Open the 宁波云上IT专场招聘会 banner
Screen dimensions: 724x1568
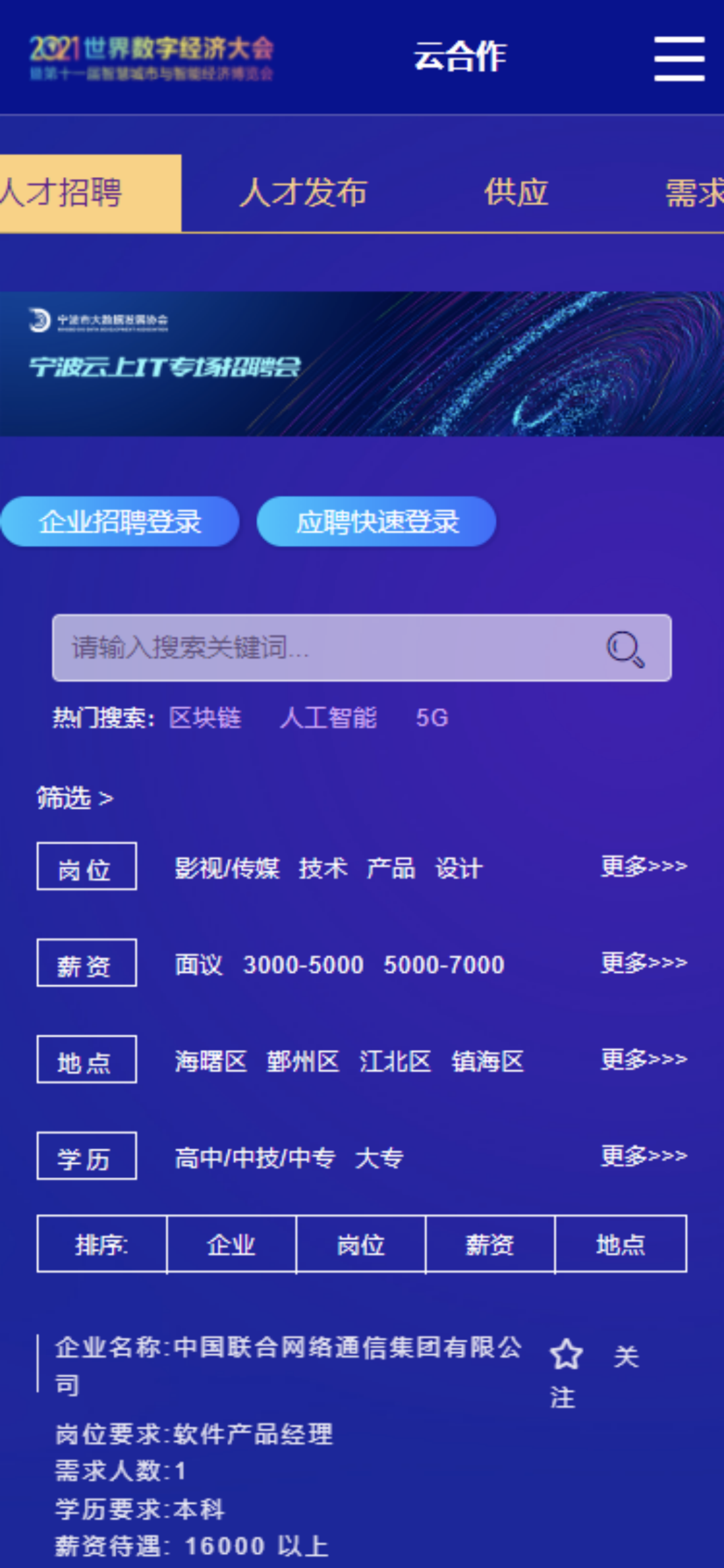coord(362,363)
